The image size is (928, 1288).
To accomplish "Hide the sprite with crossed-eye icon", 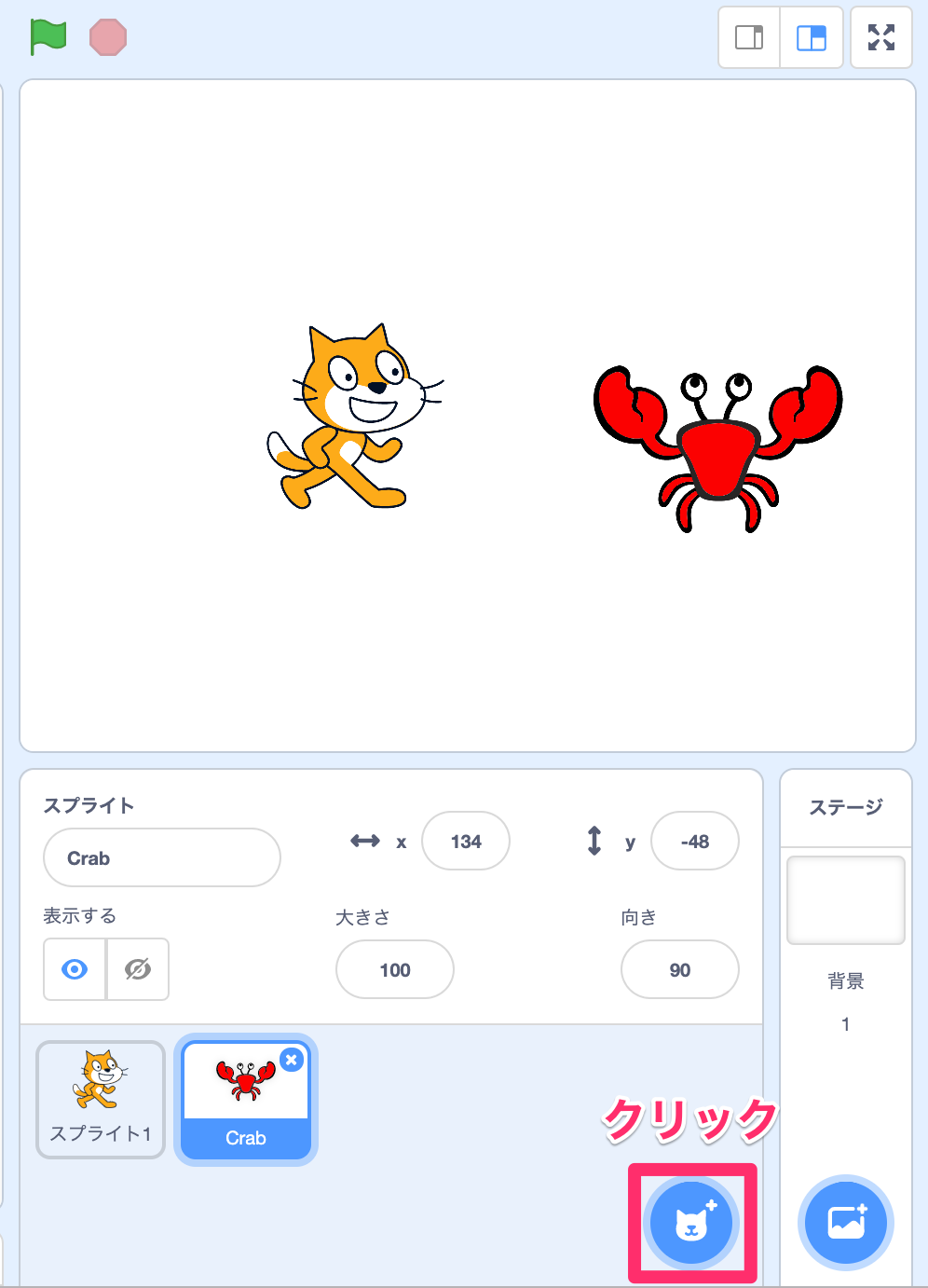I will [138, 969].
